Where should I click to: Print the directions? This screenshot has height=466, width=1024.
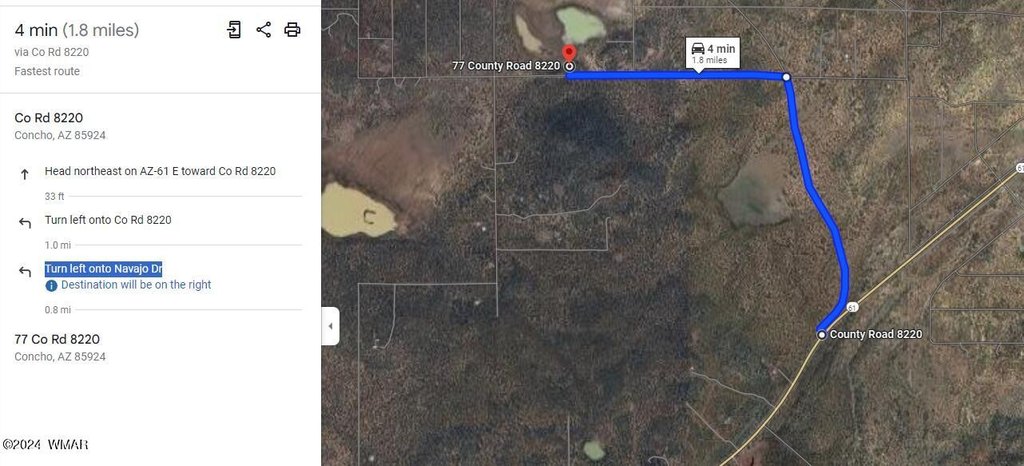click(292, 30)
